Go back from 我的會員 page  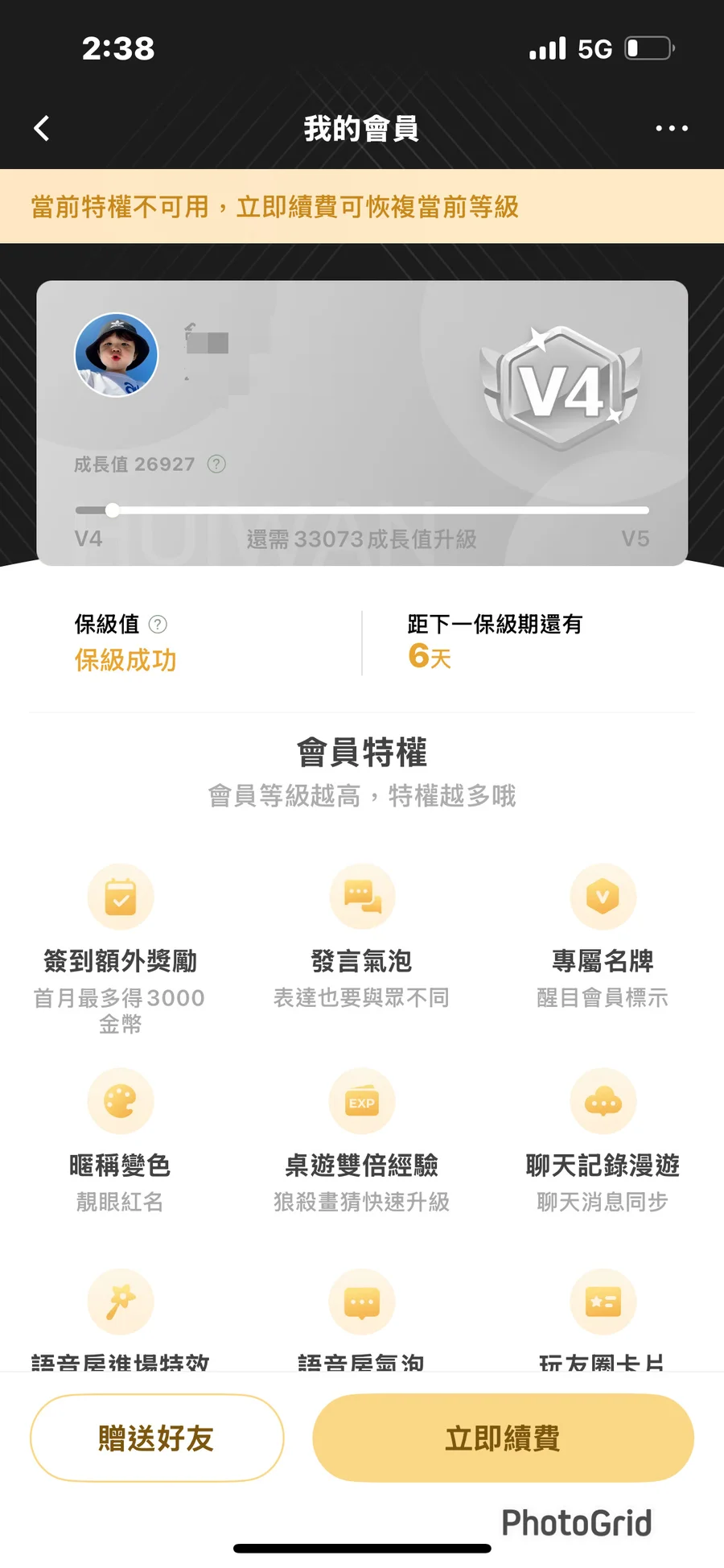(x=42, y=128)
